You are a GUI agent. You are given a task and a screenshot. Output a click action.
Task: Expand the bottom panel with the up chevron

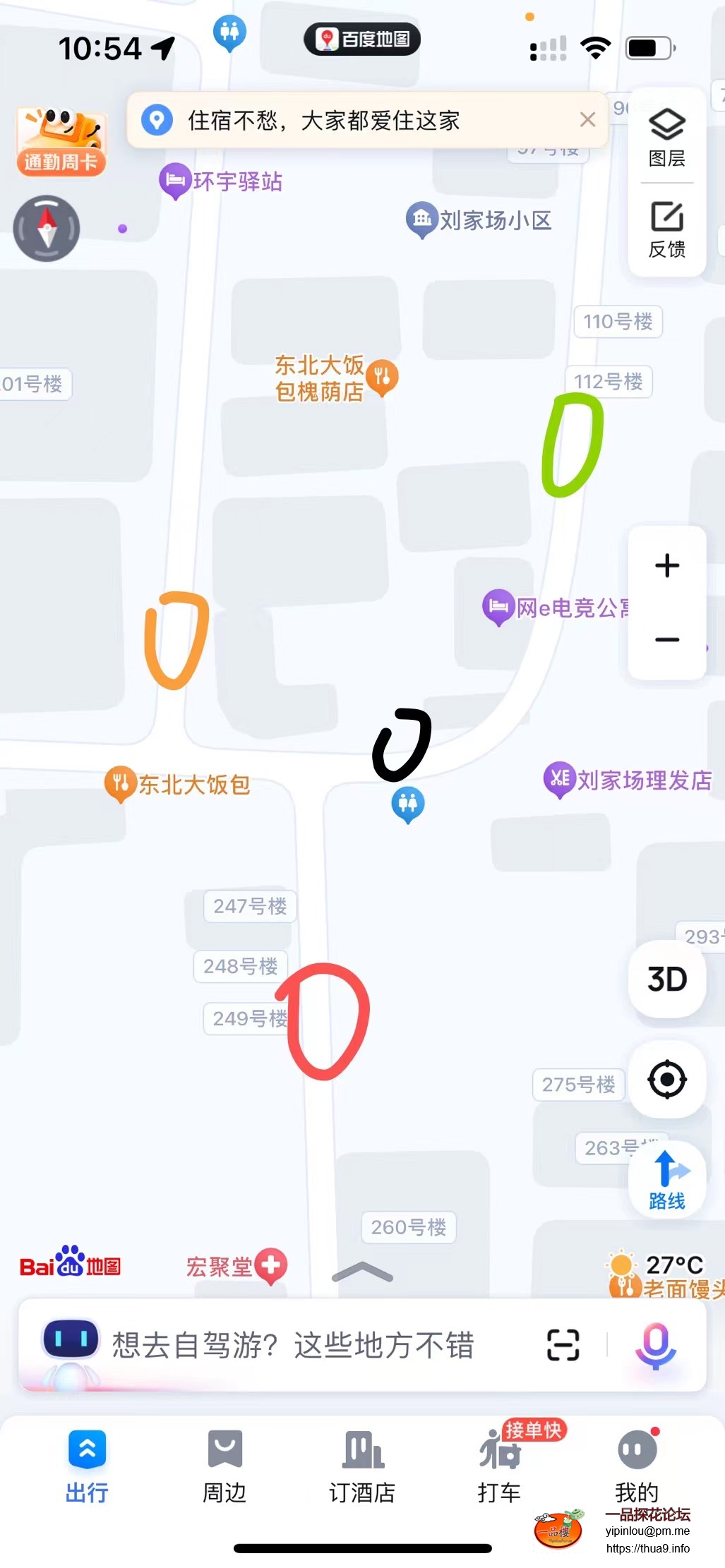point(362,1272)
